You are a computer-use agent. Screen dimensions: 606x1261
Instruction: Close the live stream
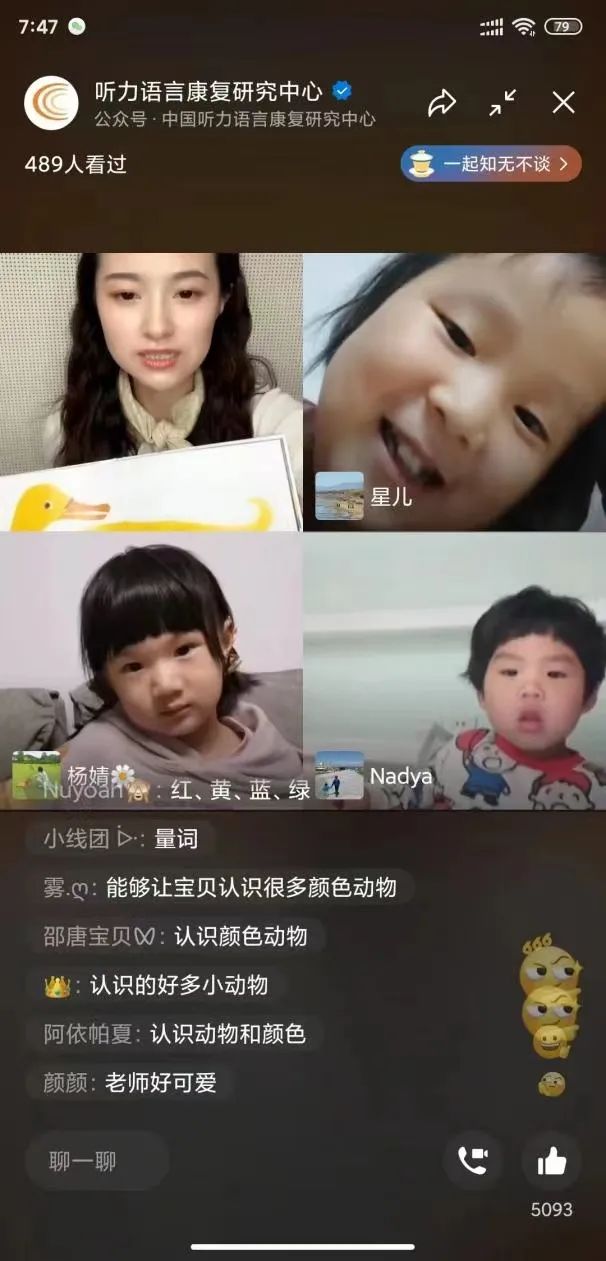(564, 102)
